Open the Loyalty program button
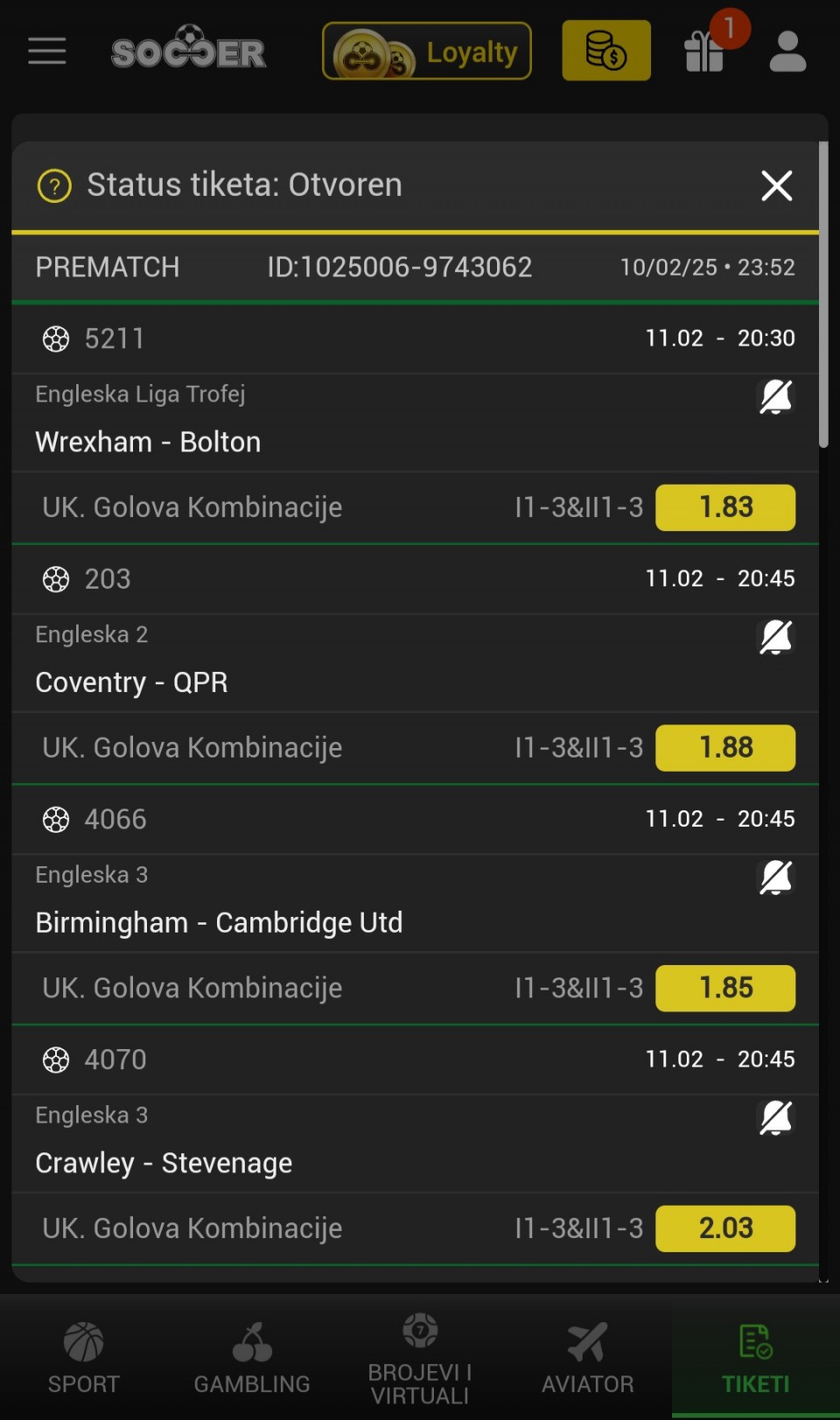Image resolution: width=840 pixels, height=1420 pixels. (427, 52)
